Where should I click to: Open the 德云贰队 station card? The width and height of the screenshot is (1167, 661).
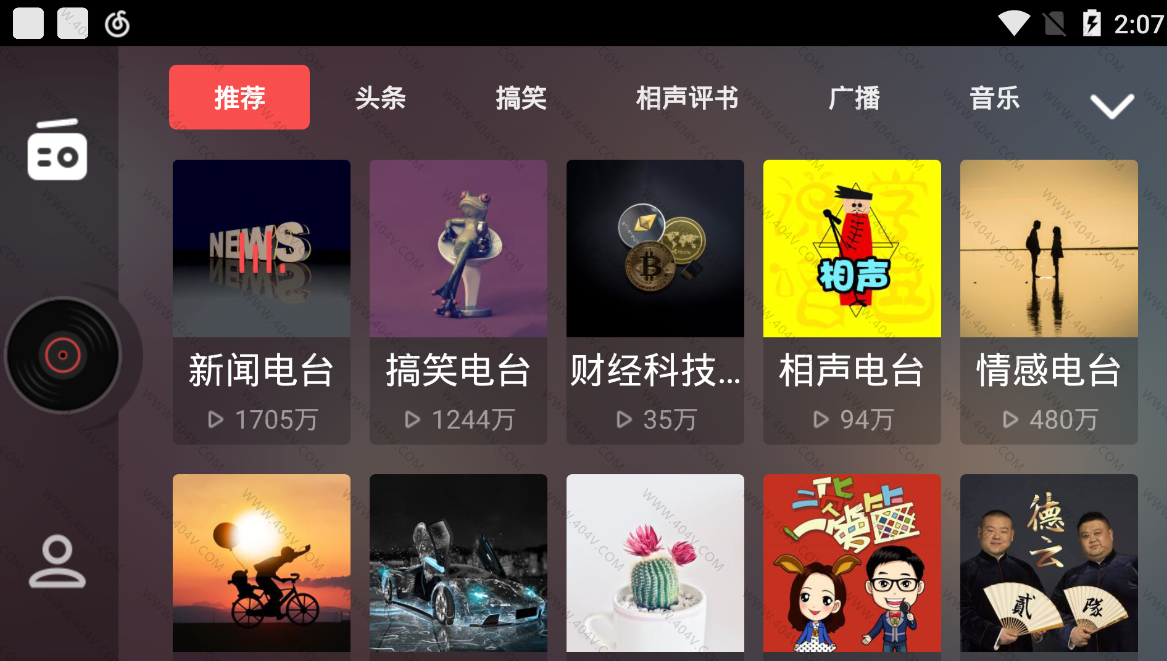1049,565
